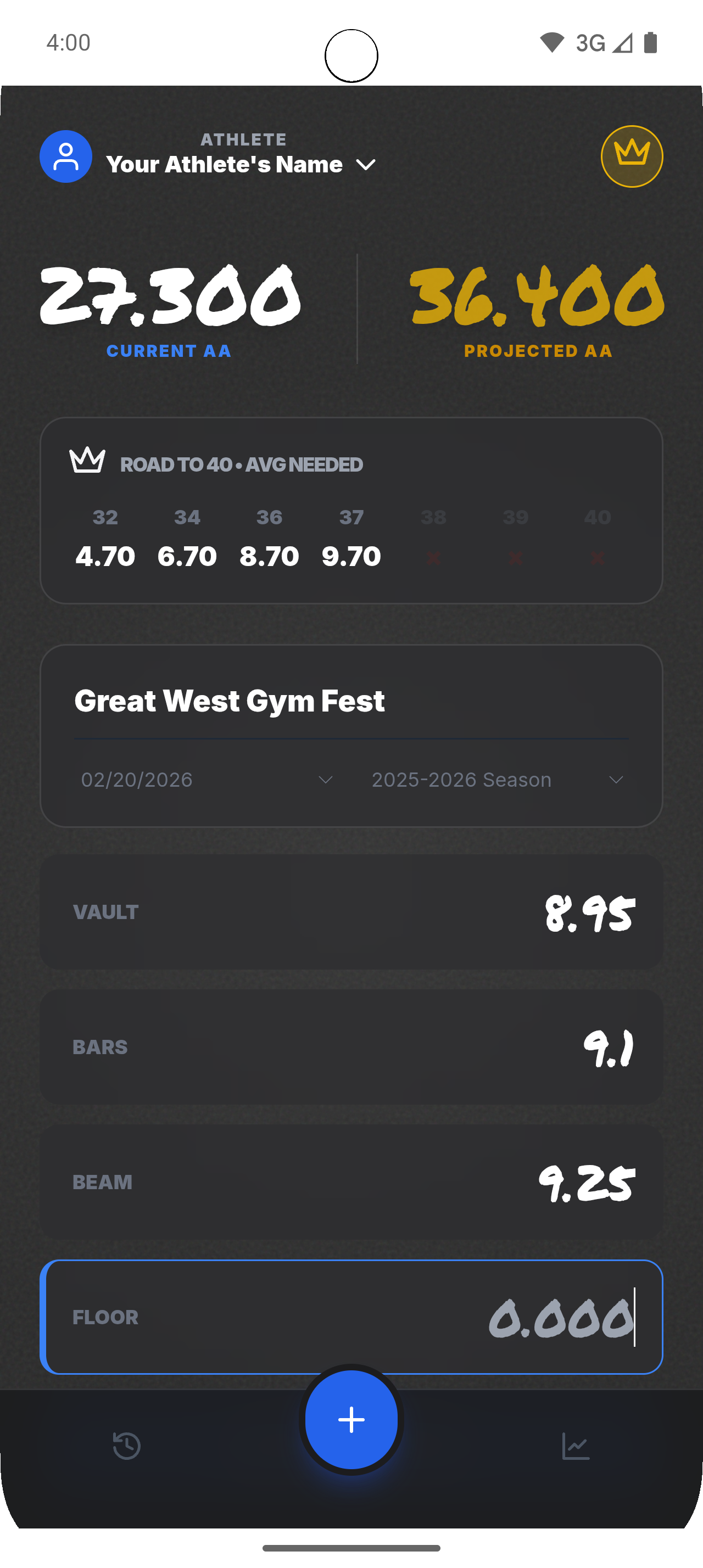This screenshot has width=703, height=1568.
Task: Tap the blue athlete profile avatar icon
Action: [x=66, y=156]
